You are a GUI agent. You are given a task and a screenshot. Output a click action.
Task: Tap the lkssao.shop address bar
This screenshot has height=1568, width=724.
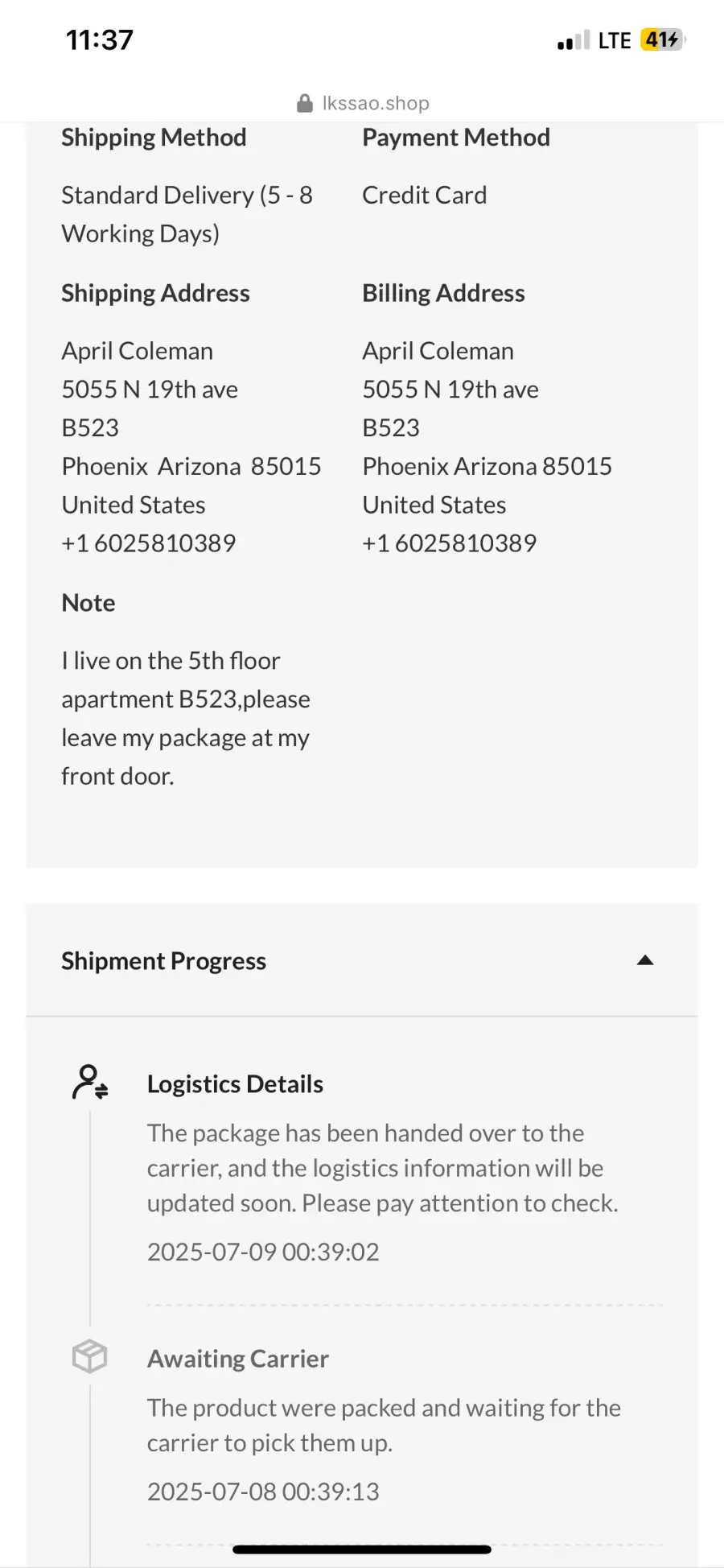click(363, 103)
